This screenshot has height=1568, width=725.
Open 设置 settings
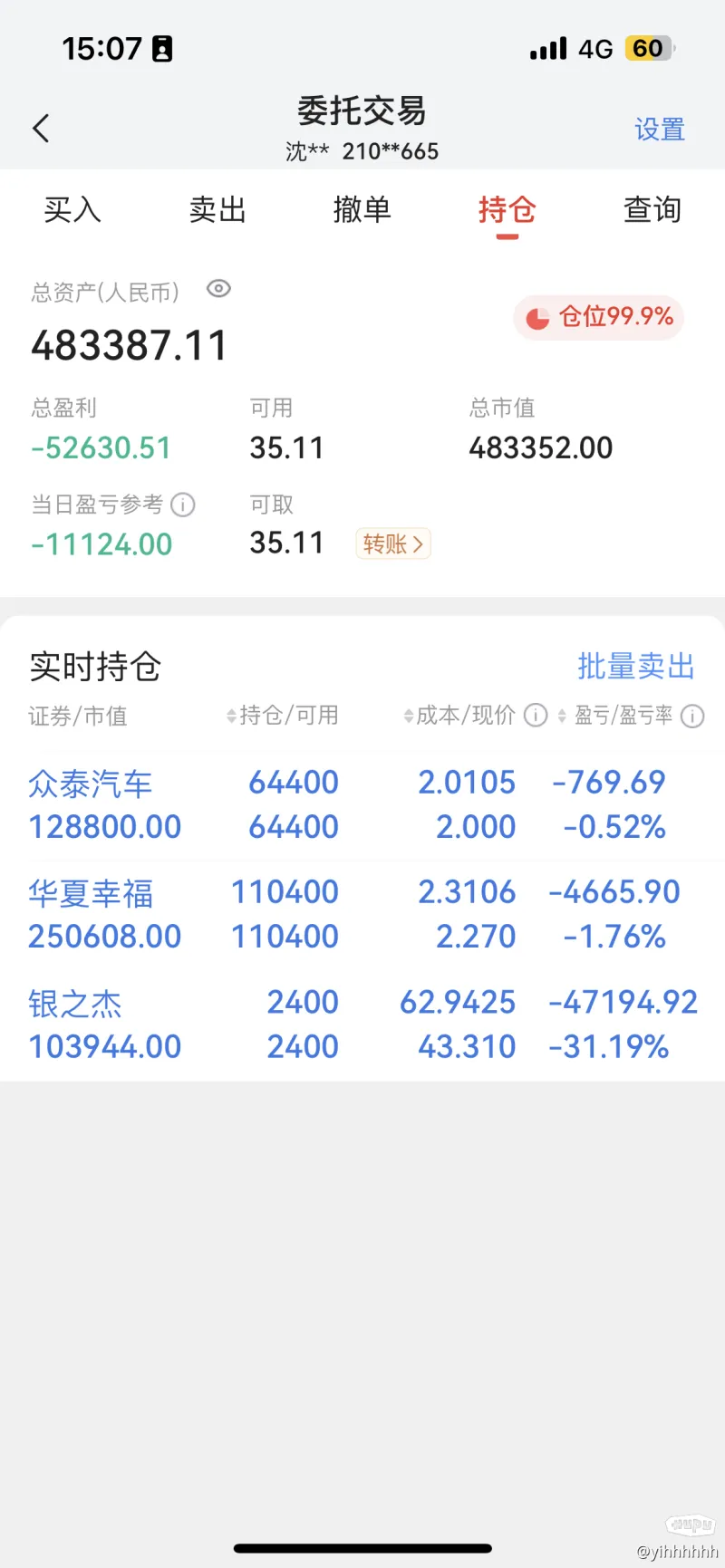[x=660, y=130]
